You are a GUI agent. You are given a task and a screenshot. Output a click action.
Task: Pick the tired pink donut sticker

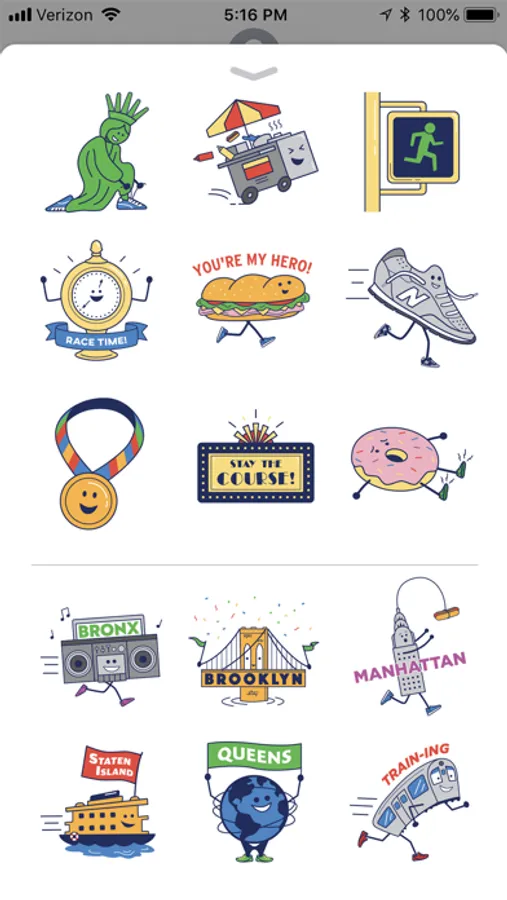coord(411,463)
